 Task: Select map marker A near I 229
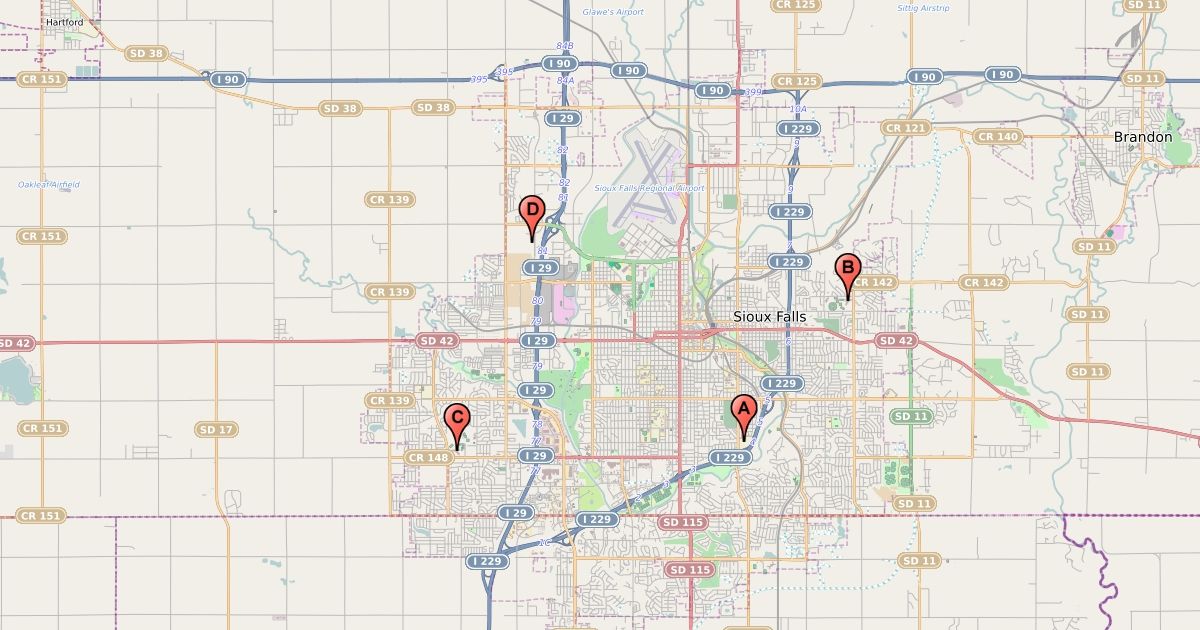coord(742,411)
